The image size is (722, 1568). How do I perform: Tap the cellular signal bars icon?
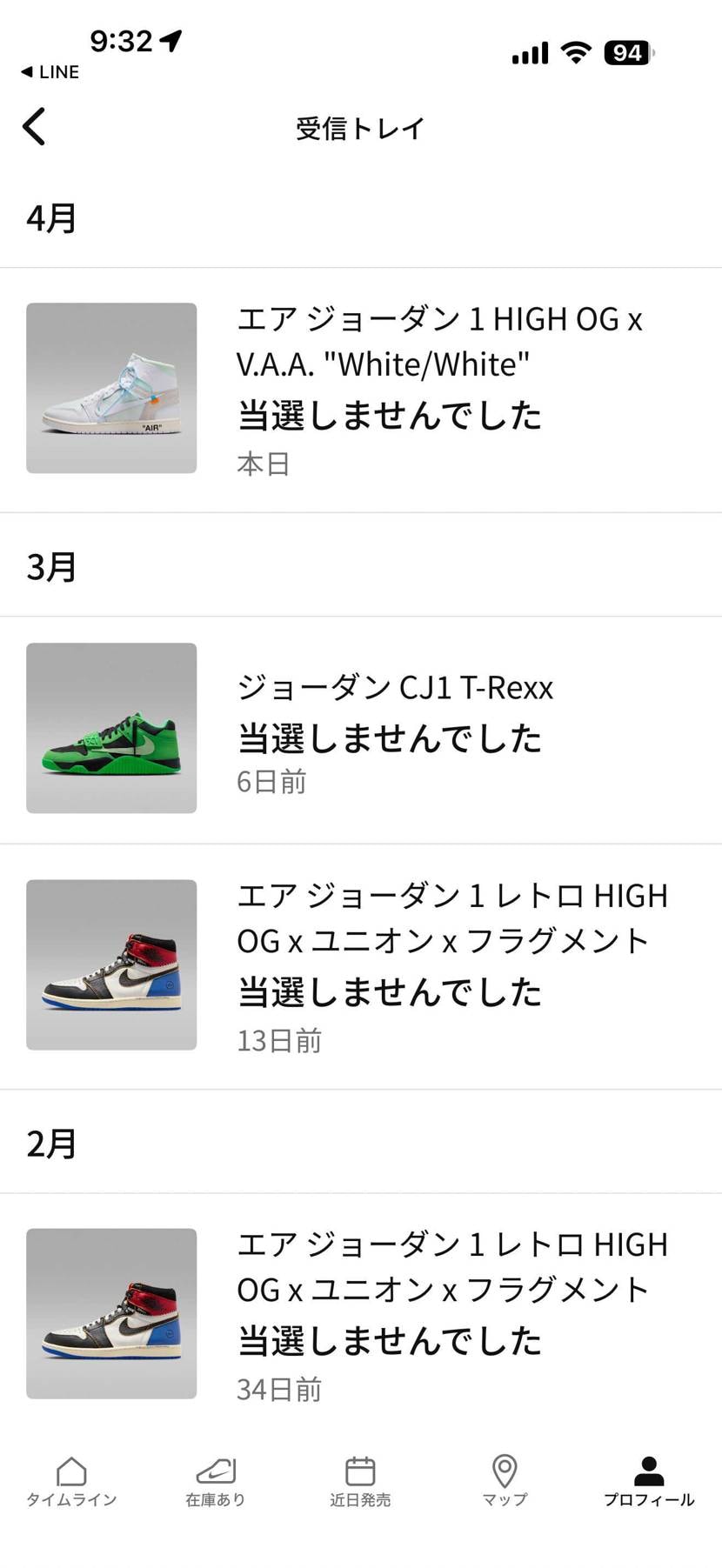point(530,52)
